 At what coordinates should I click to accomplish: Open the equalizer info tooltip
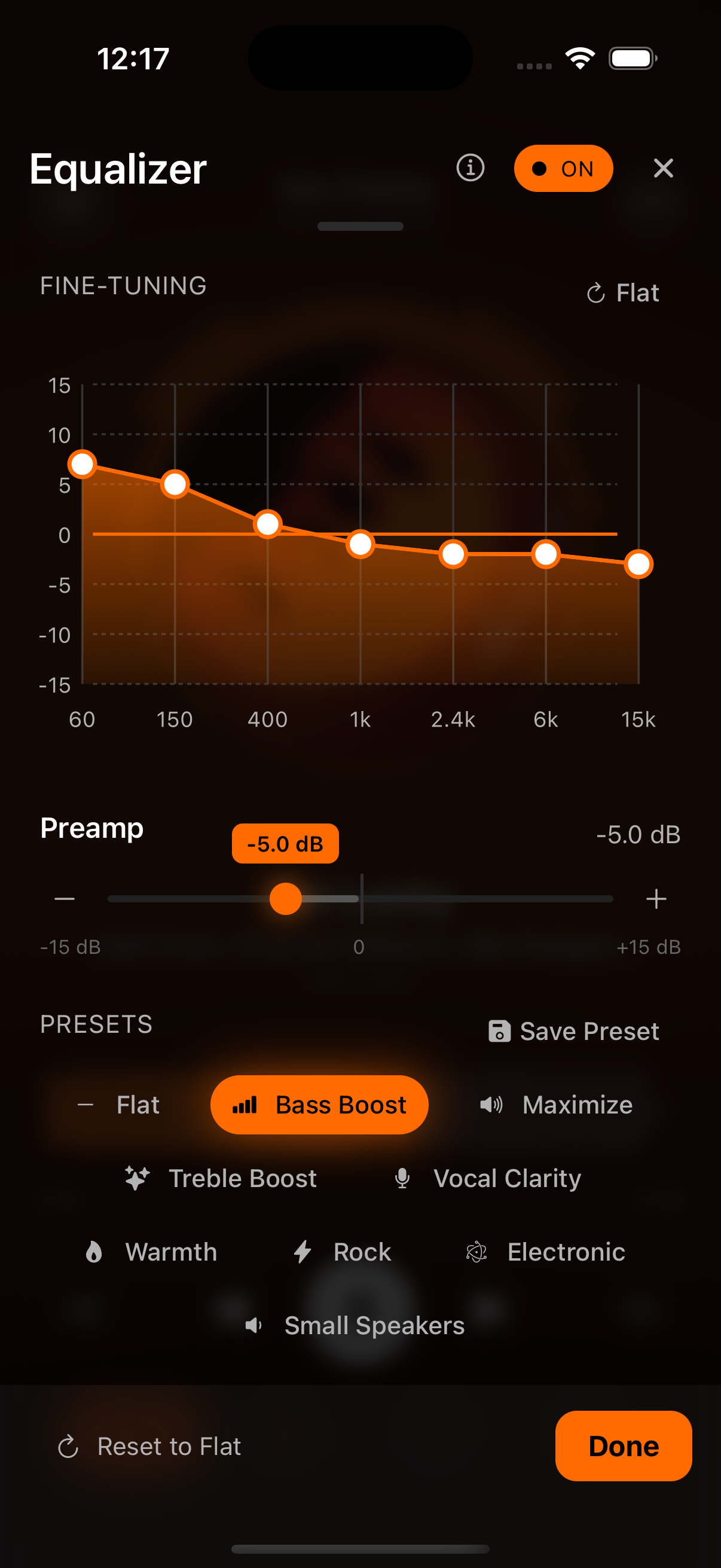click(471, 169)
